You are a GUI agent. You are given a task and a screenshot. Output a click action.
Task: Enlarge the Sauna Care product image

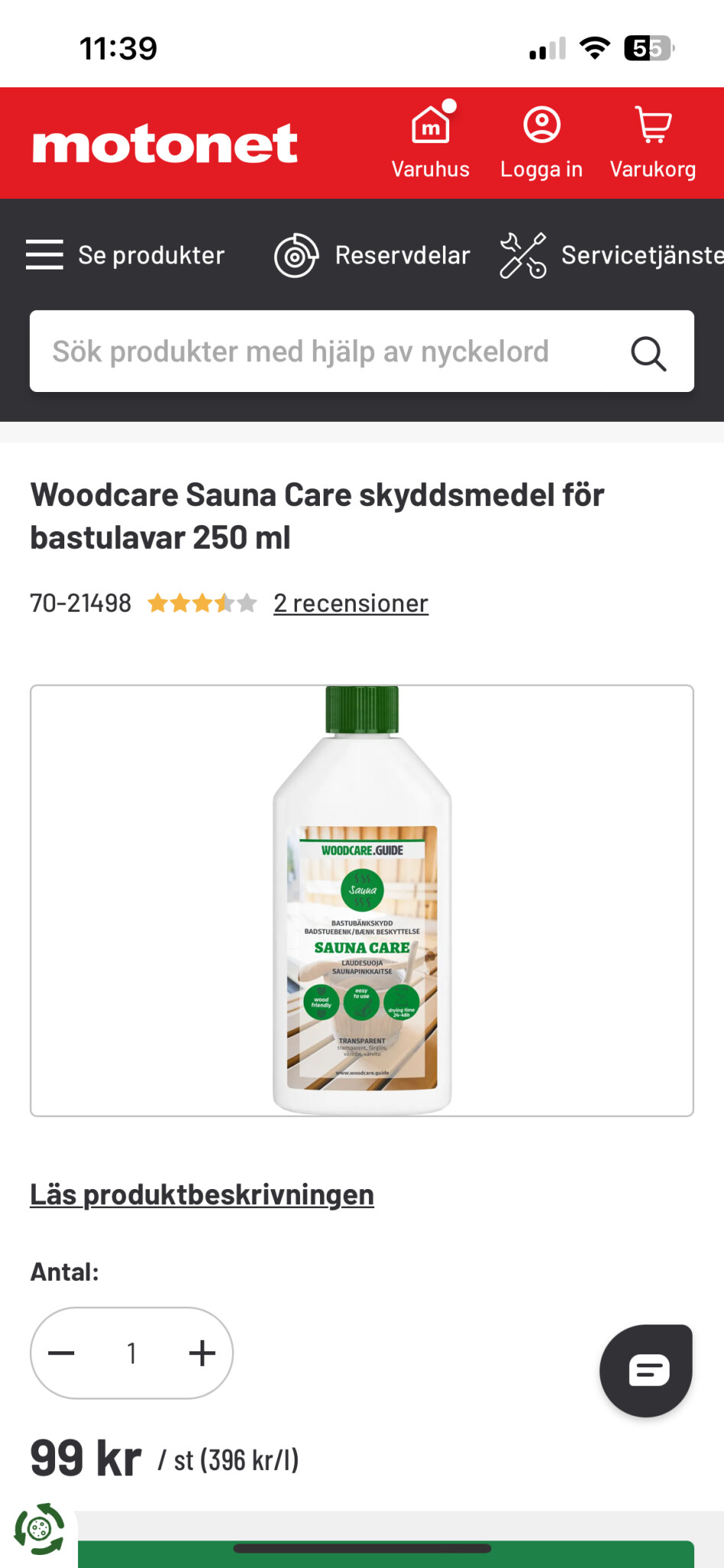click(362, 900)
